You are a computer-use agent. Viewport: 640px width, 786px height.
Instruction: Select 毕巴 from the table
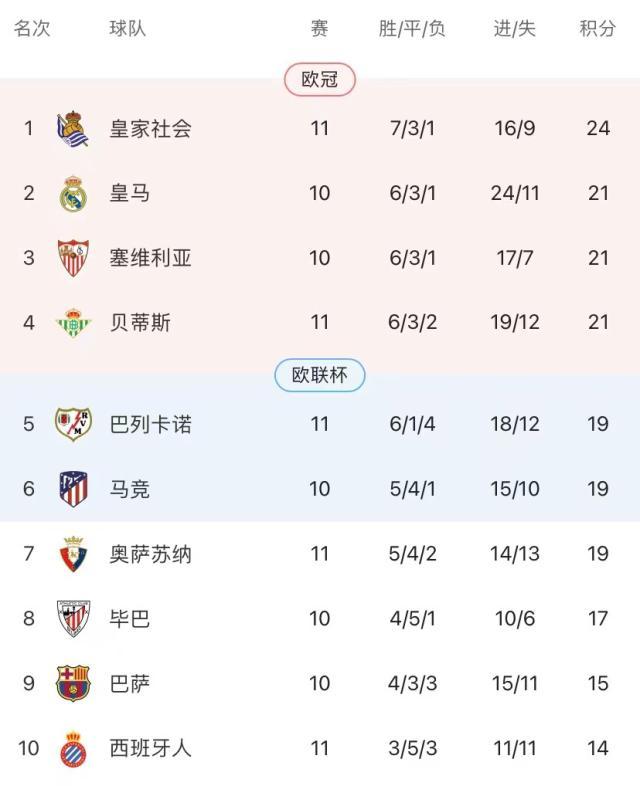pyautogui.click(x=130, y=619)
